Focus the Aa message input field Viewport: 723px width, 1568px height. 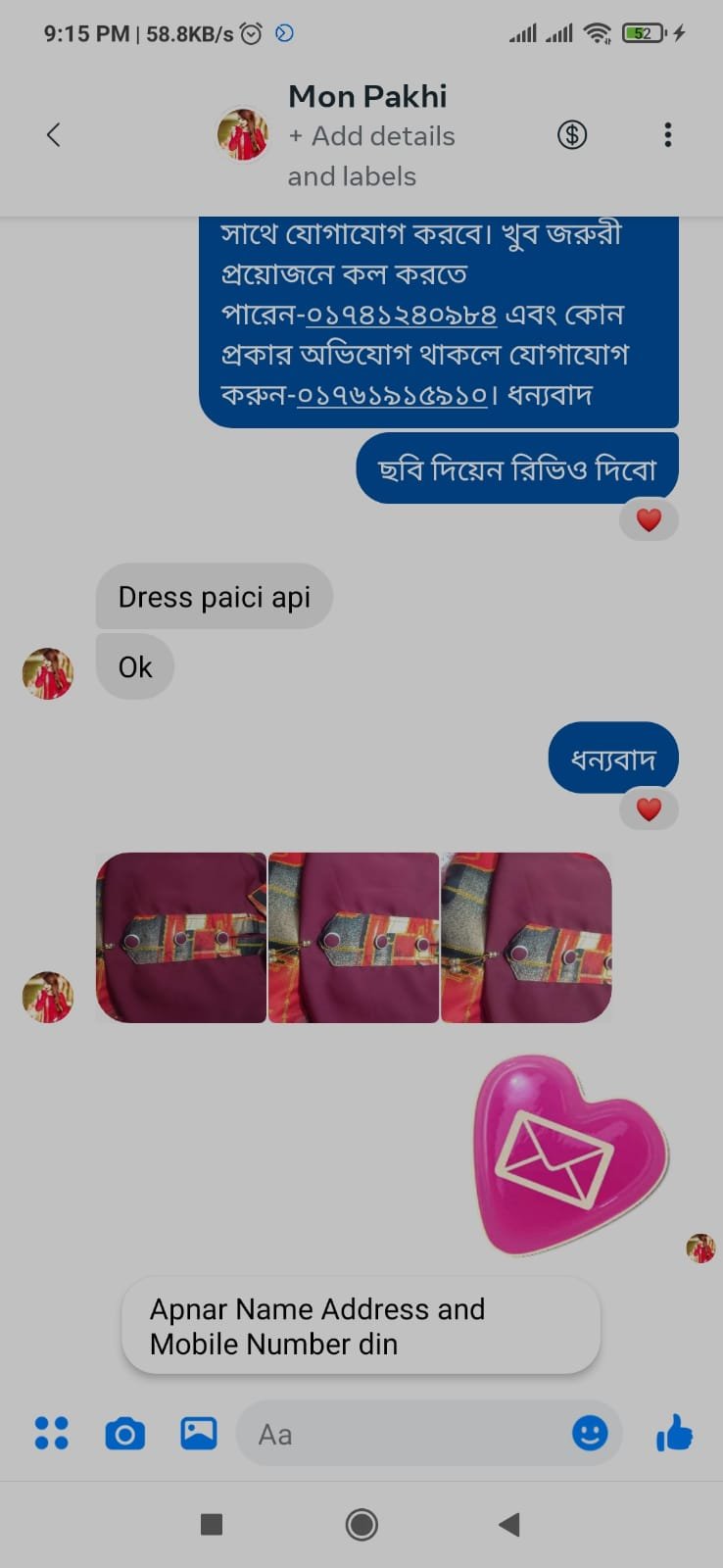[x=402, y=1435]
